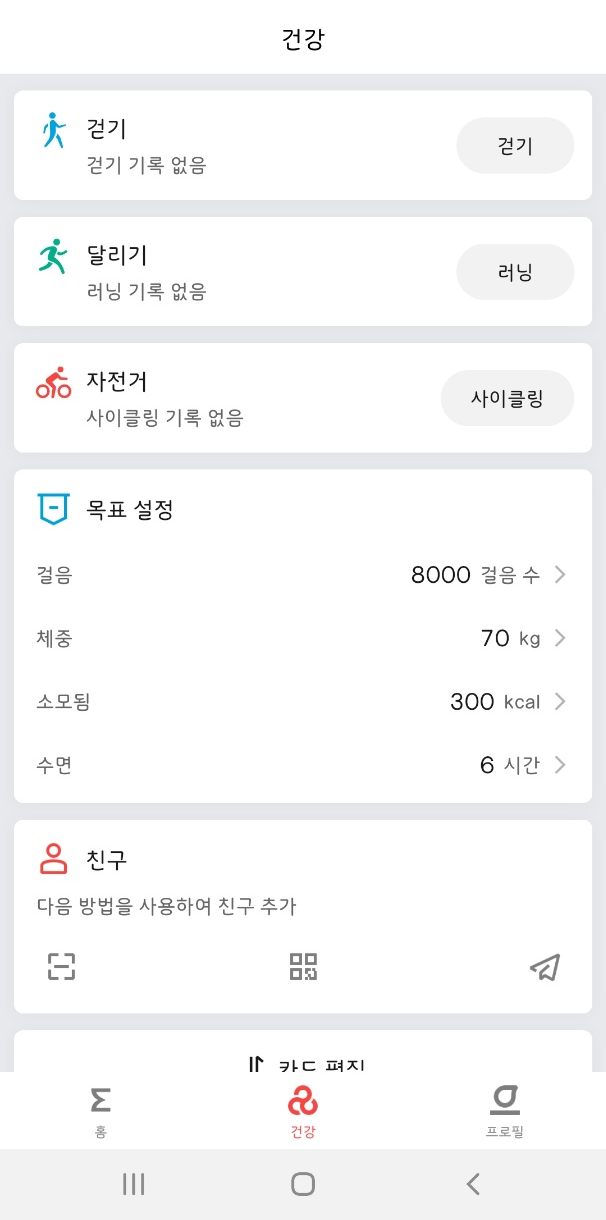Open the 걷기 walking card
The width and height of the screenshot is (606, 1220).
click(x=303, y=146)
